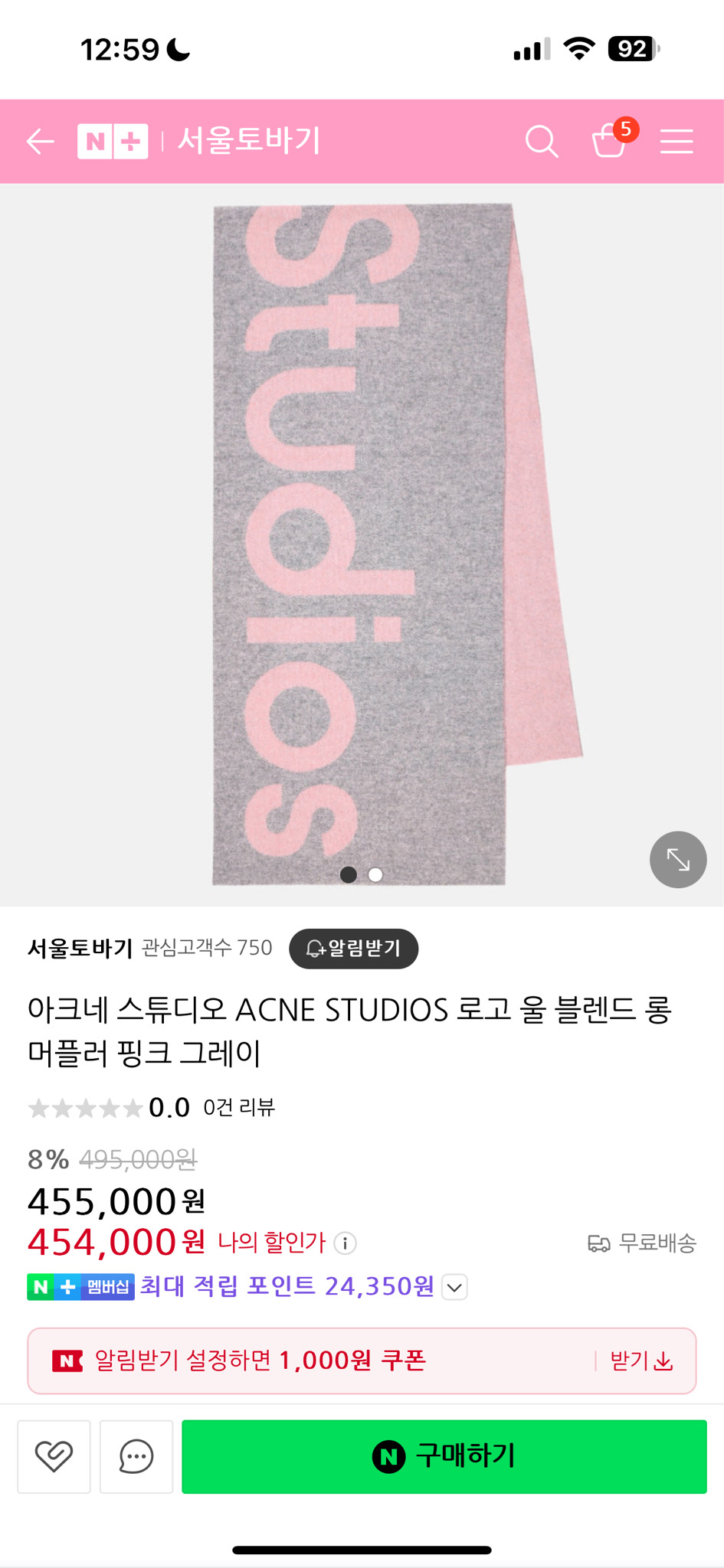Open the 서울토바기 store name

pos(79,947)
